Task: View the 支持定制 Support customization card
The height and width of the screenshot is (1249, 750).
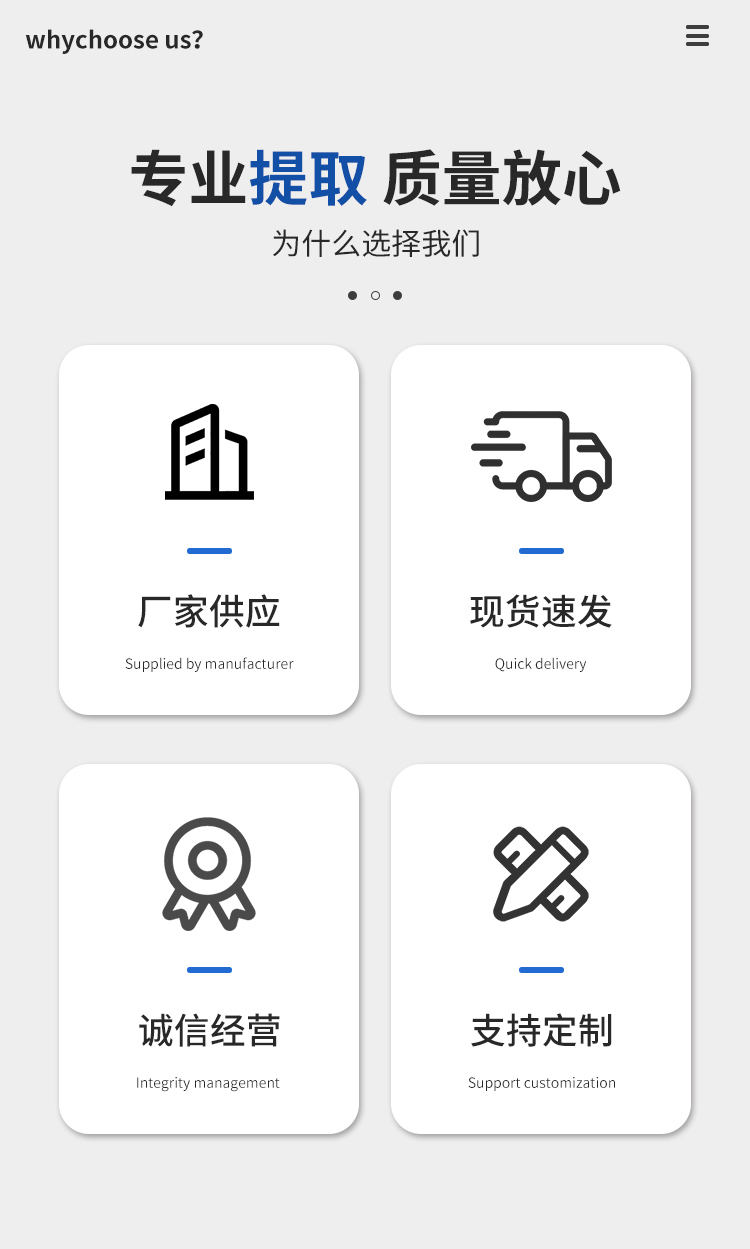Action: (x=541, y=949)
